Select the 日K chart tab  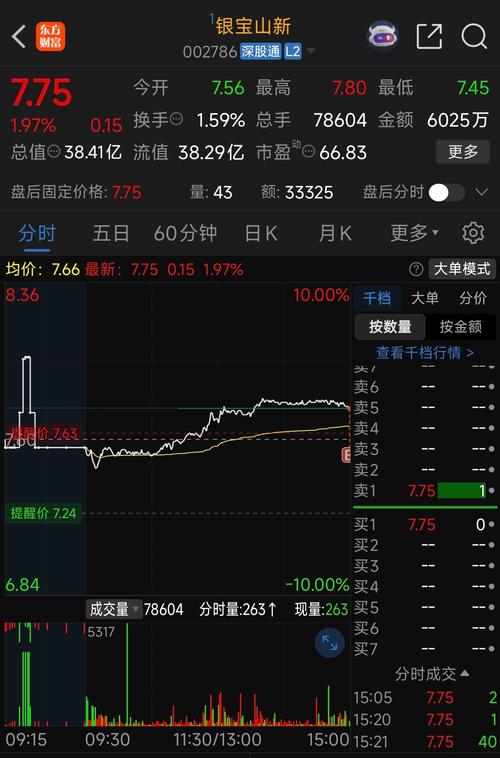point(261,233)
